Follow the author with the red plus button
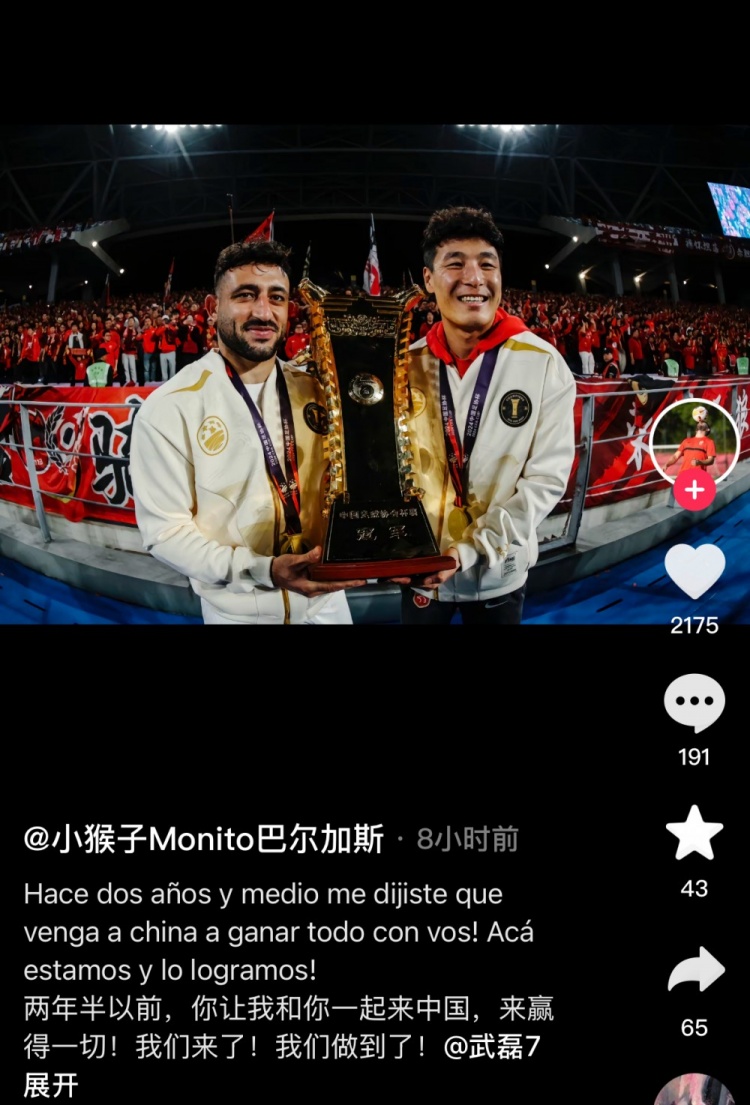The image size is (750, 1105). (694, 489)
